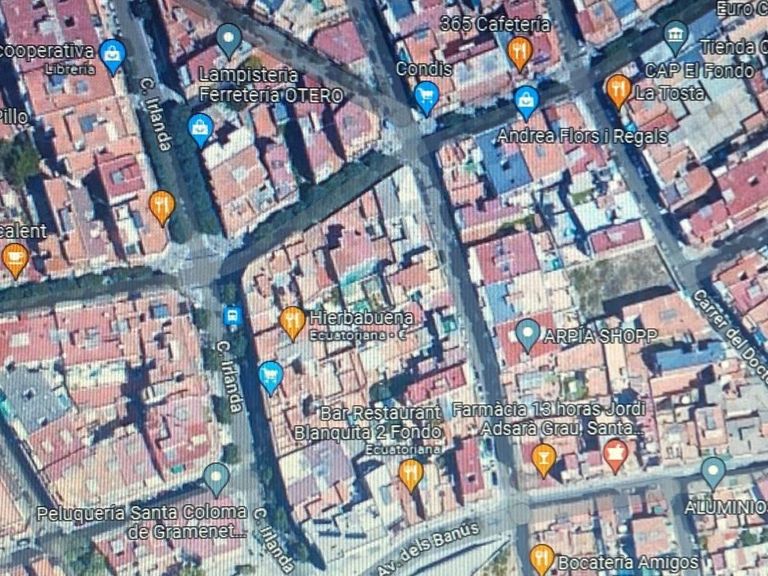Select Bar Restaurant Blanquita 2 Fondo pin
768x576 pixels.
[x=410, y=474]
